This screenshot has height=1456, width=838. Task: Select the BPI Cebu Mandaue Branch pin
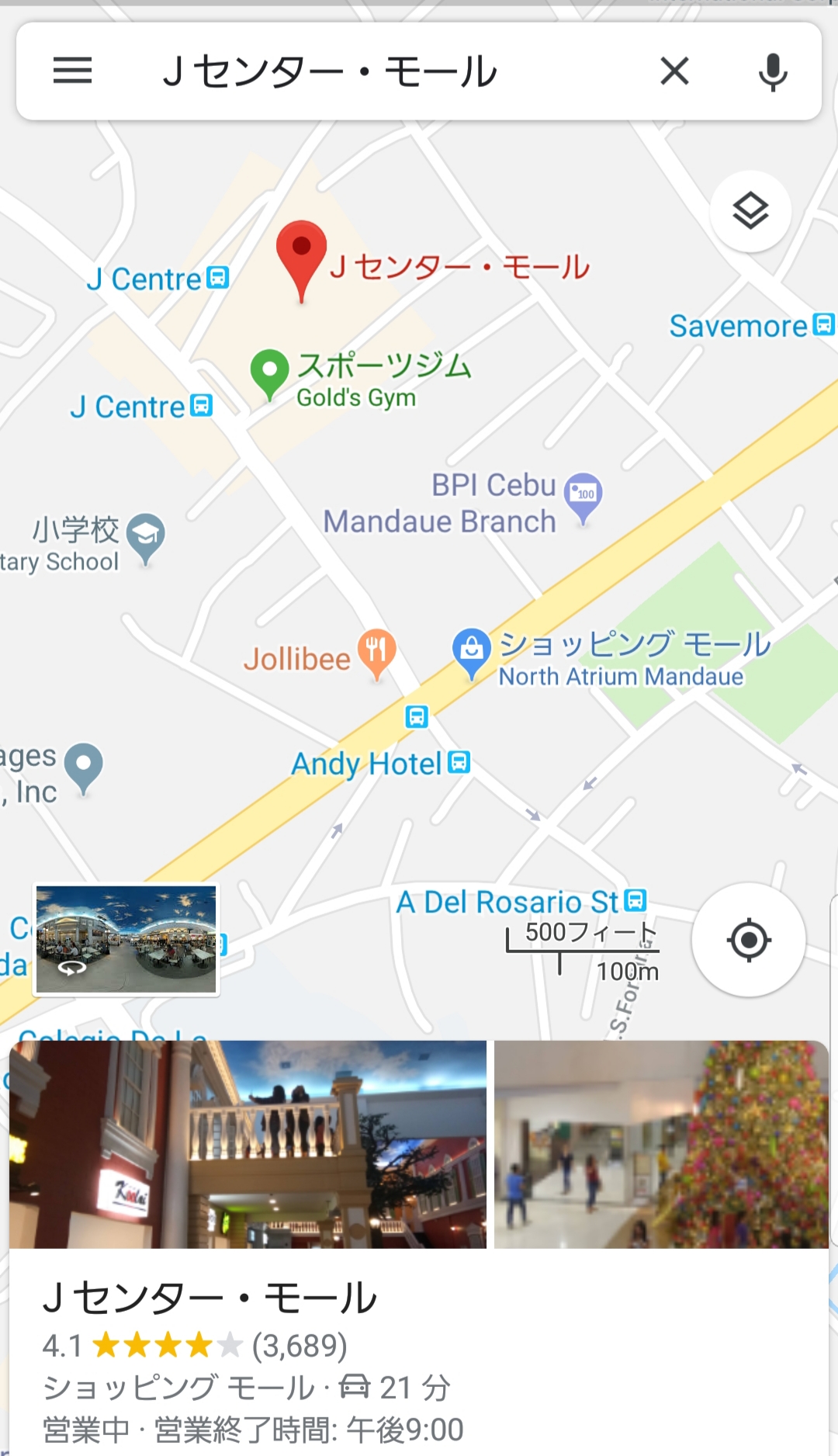coord(582,493)
